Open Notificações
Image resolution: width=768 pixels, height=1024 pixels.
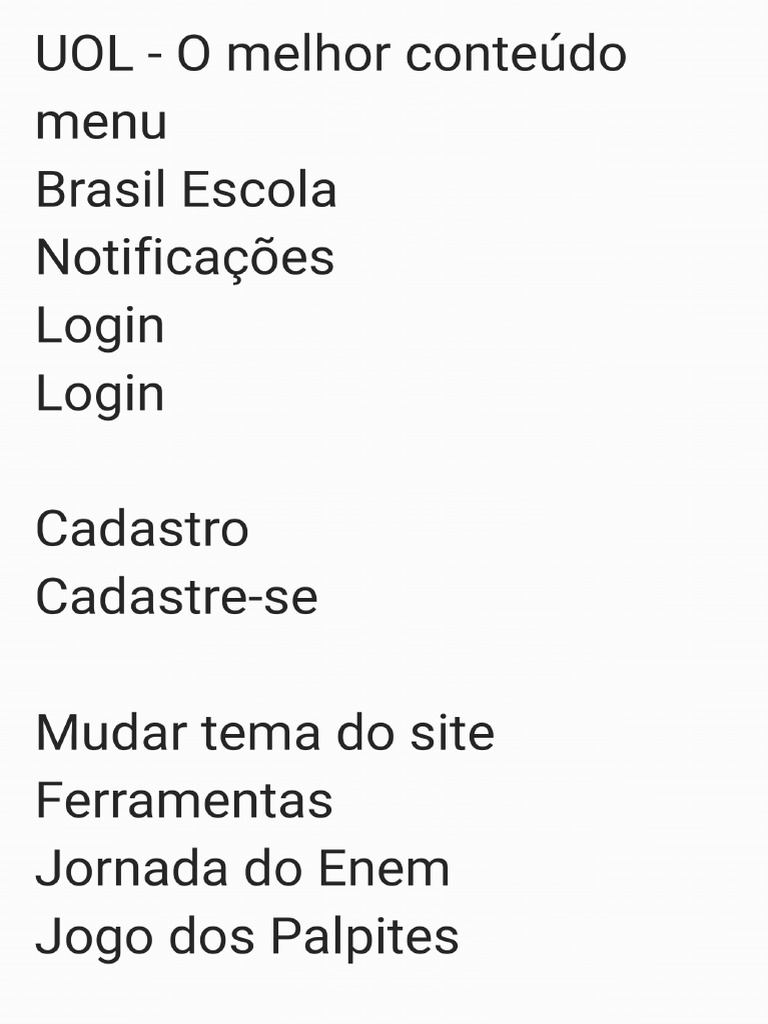coord(185,258)
